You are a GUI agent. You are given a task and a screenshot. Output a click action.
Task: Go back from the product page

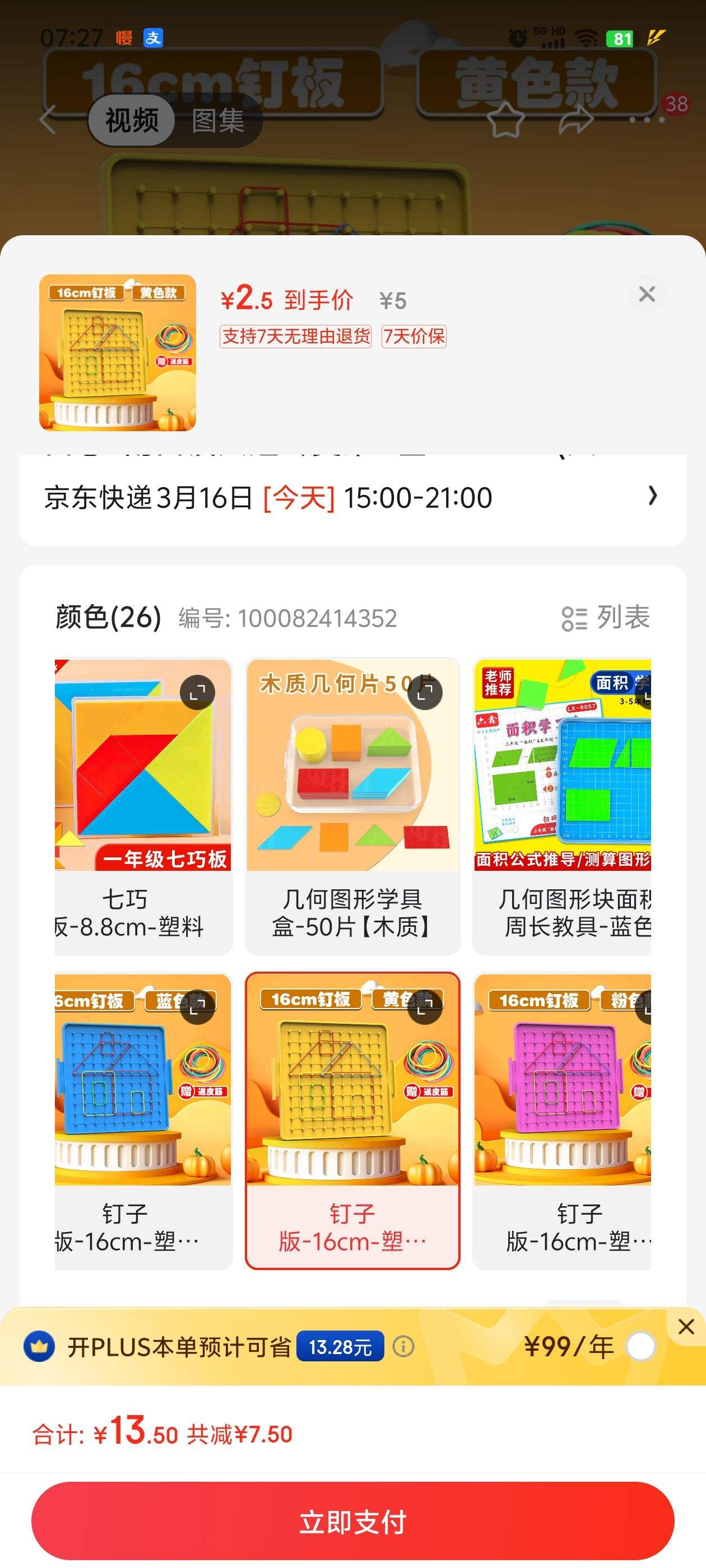click(48, 119)
